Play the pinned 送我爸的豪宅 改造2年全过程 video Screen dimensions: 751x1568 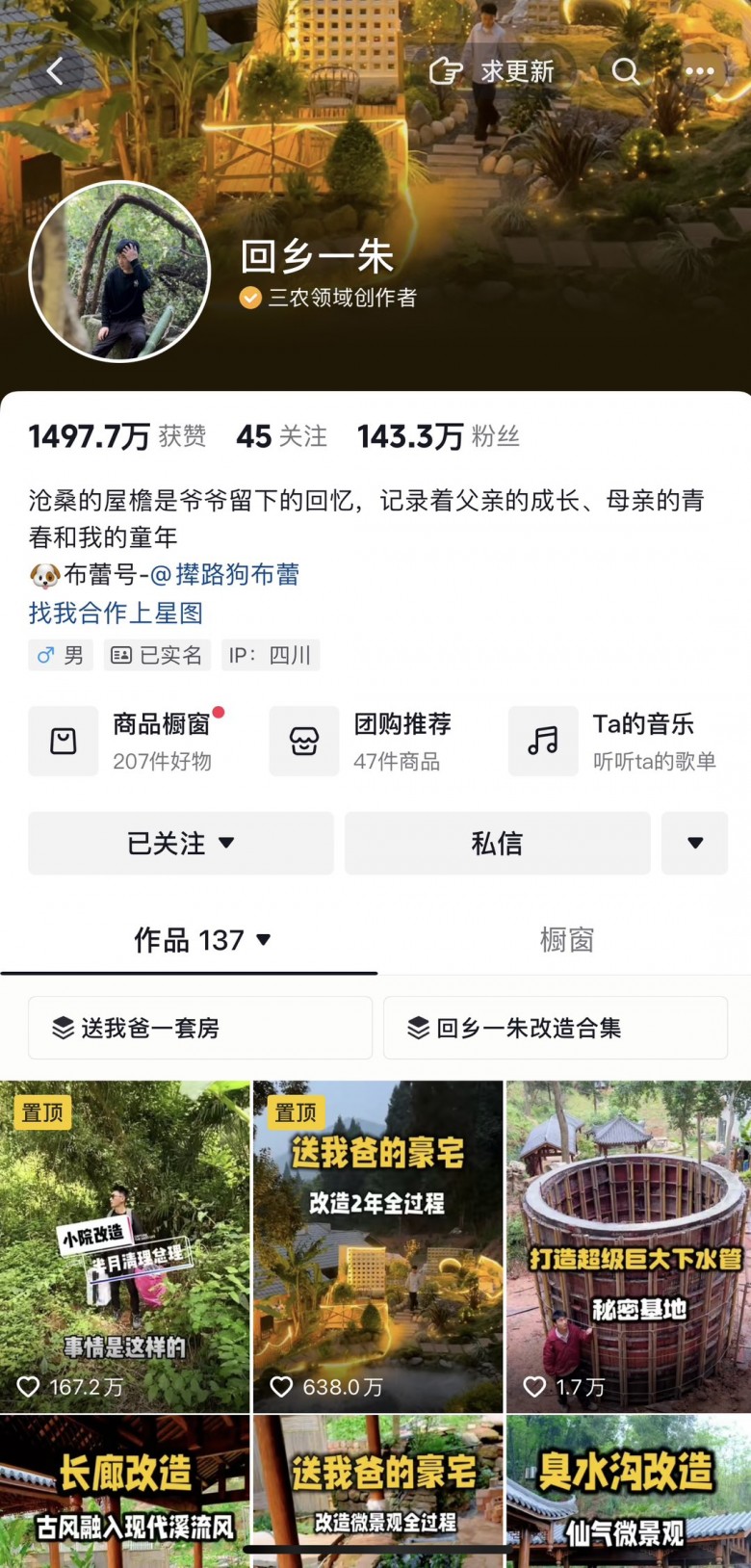[377, 1246]
